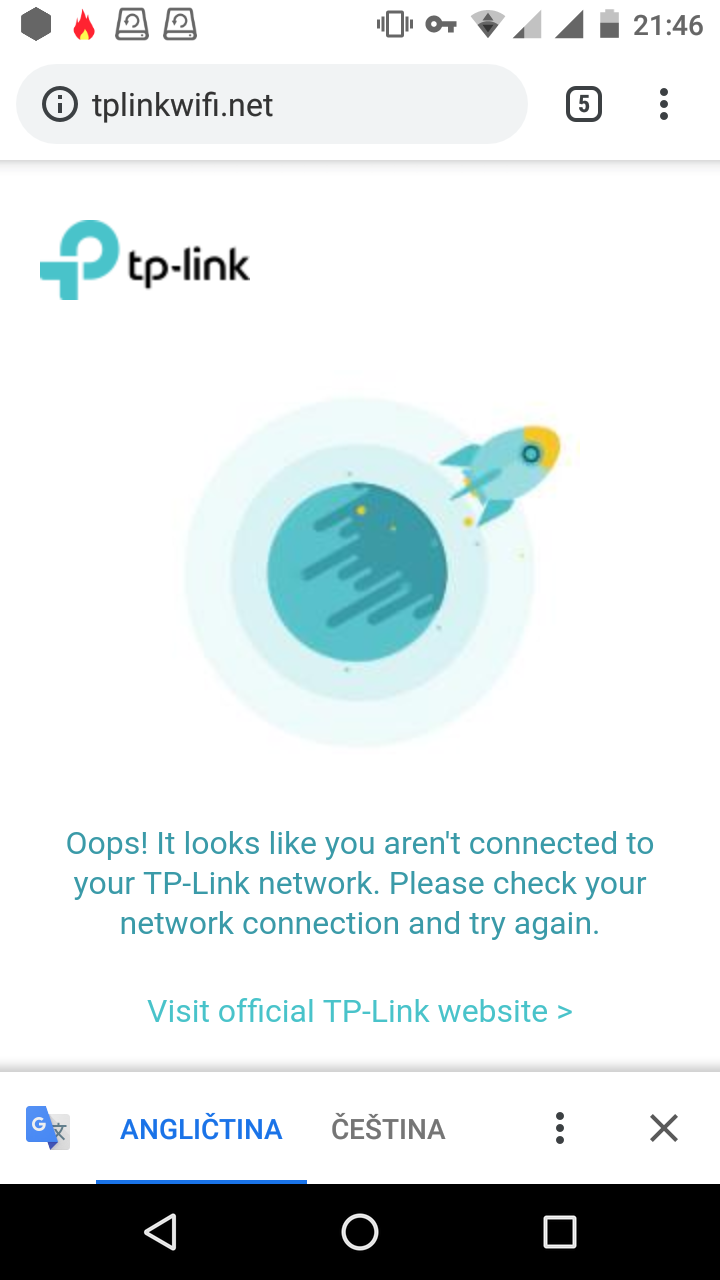Tap the tplinkwifi.net address bar
Viewport: 720px width, 1280px height.
click(300, 105)
